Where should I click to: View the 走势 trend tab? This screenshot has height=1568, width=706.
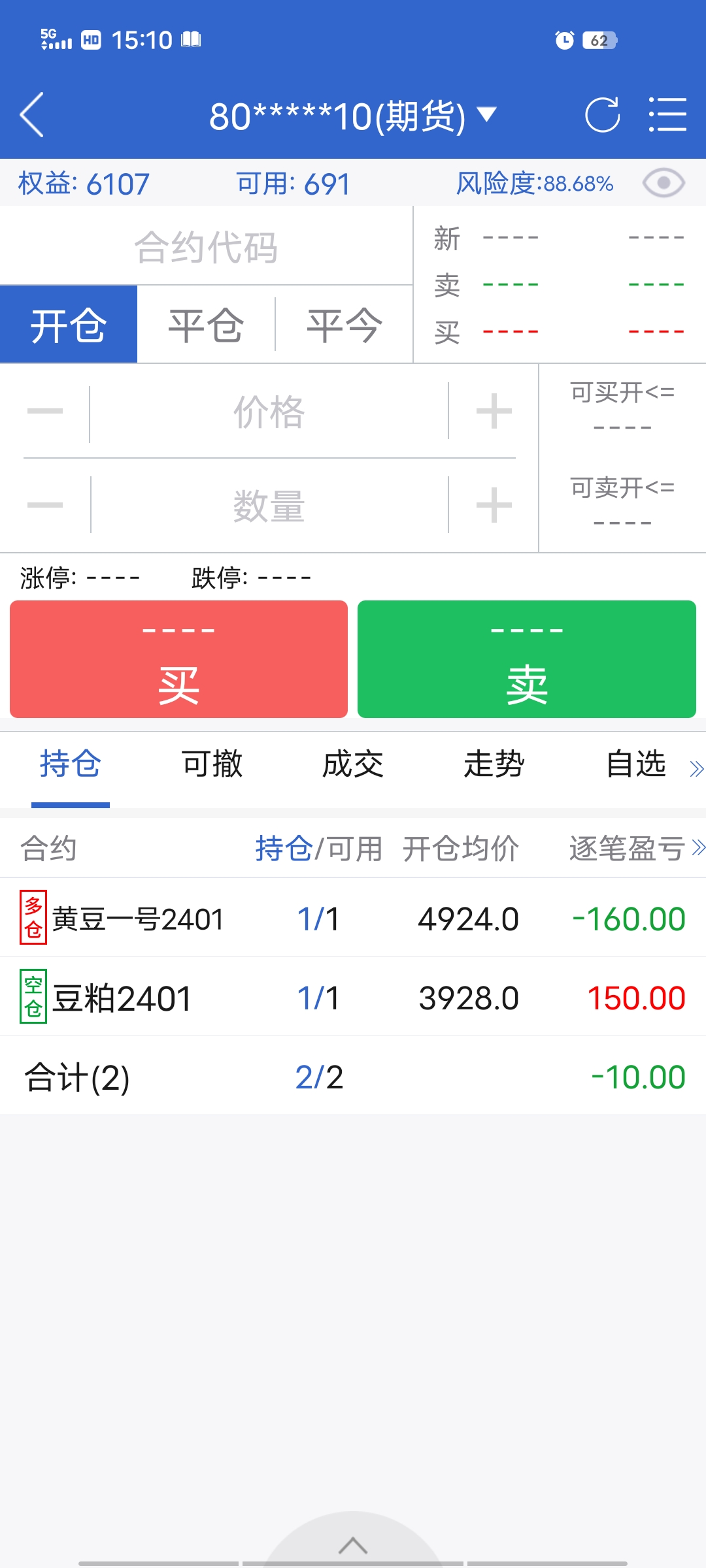click(x=494, y=764)
